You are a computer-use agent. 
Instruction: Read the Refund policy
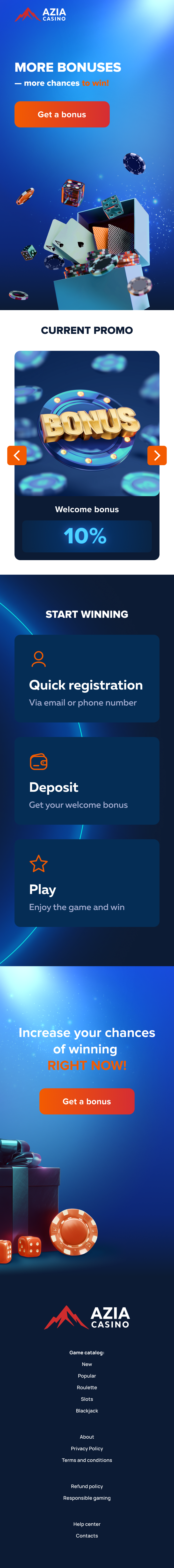87,1486
